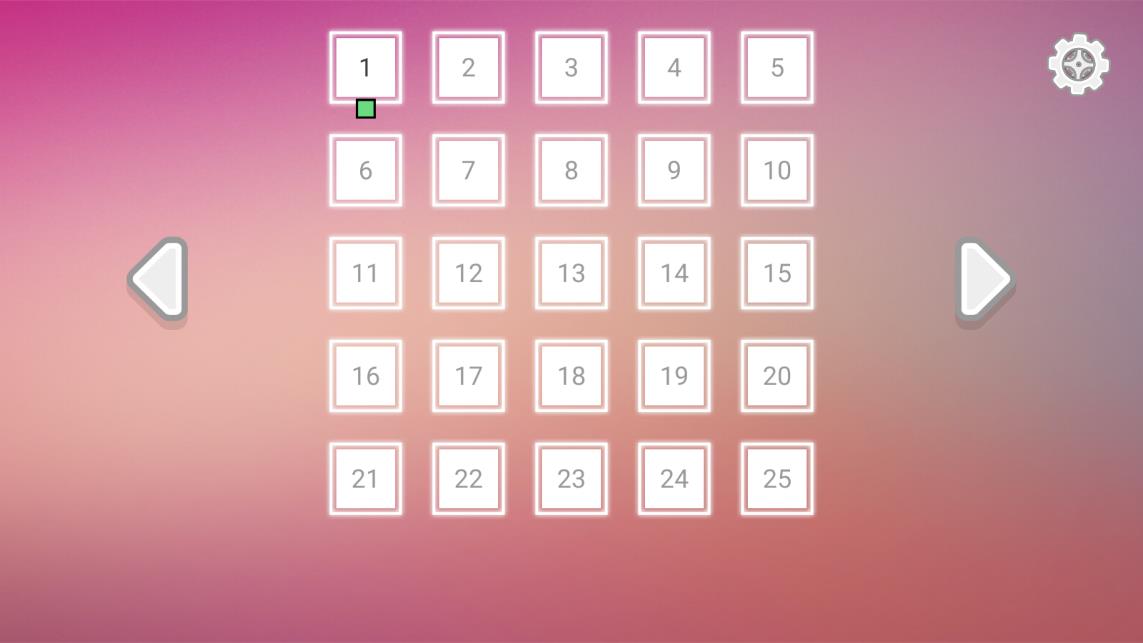Open level 17

coord(469,377)
